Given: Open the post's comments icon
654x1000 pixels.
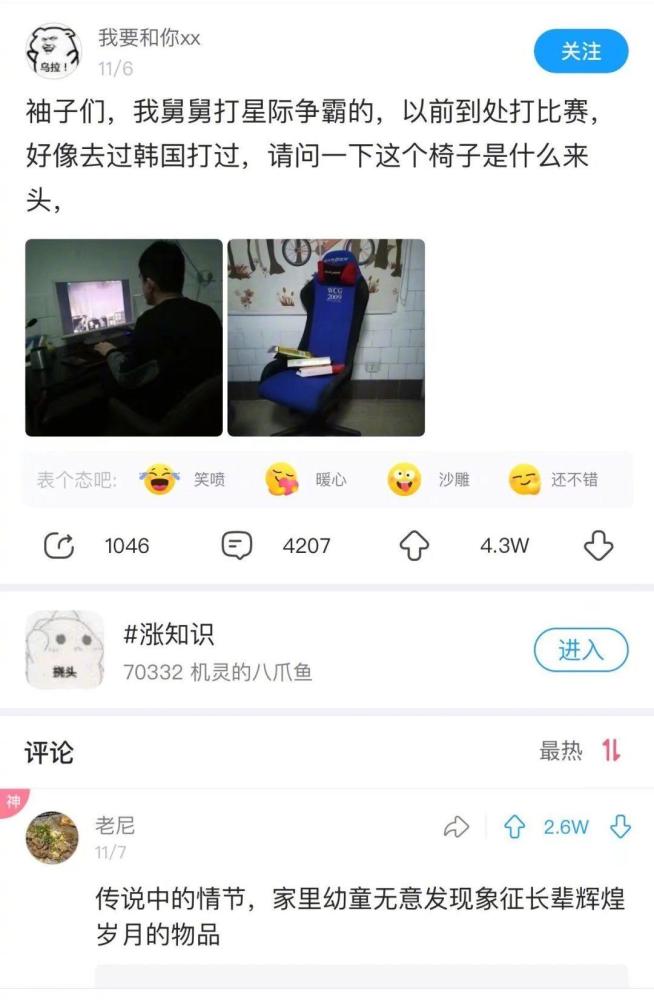Looking at the screenshot, I should (236, 545).
